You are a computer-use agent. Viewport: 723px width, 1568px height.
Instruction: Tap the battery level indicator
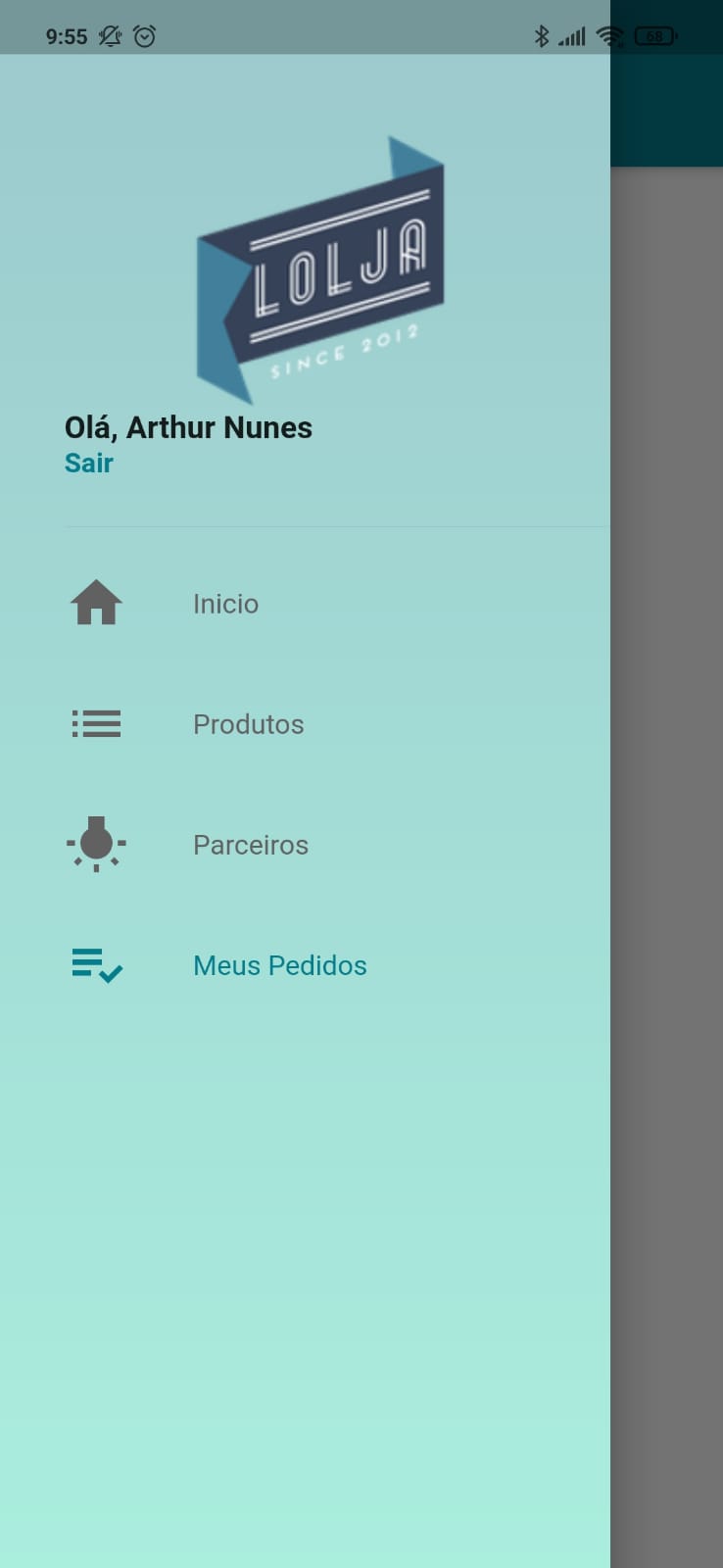(655, 35)
